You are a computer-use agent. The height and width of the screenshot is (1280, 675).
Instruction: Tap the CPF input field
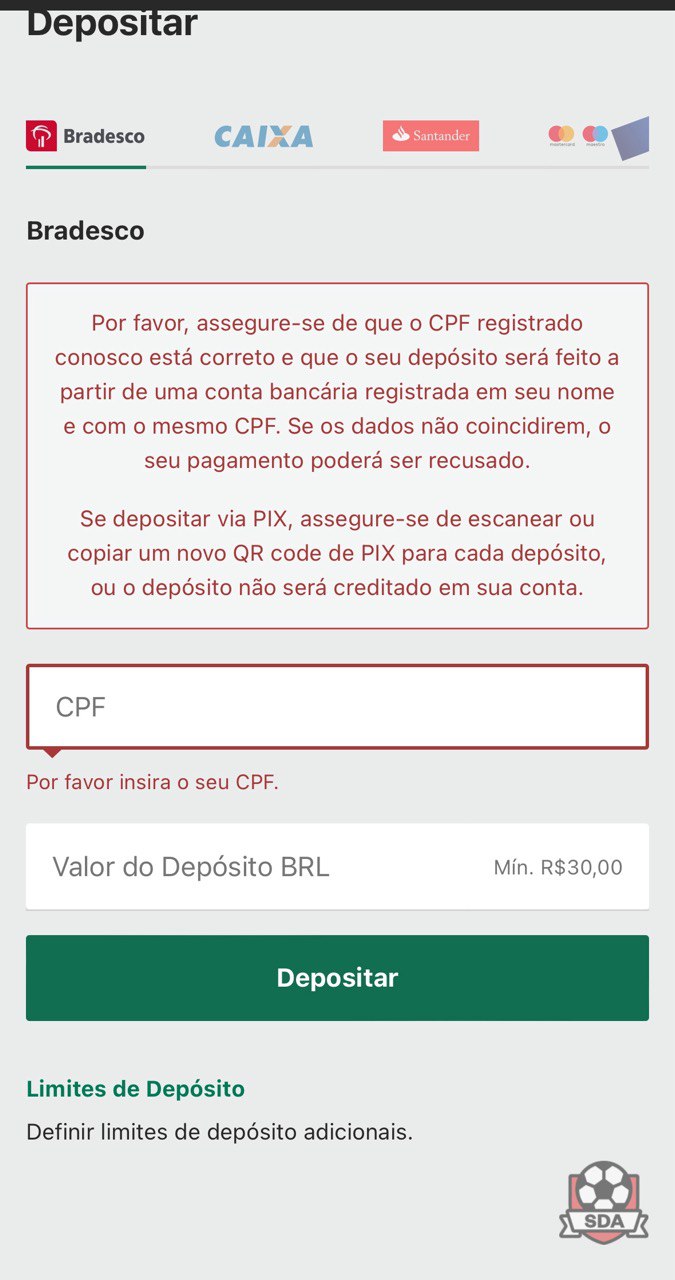tap(337, 707)
